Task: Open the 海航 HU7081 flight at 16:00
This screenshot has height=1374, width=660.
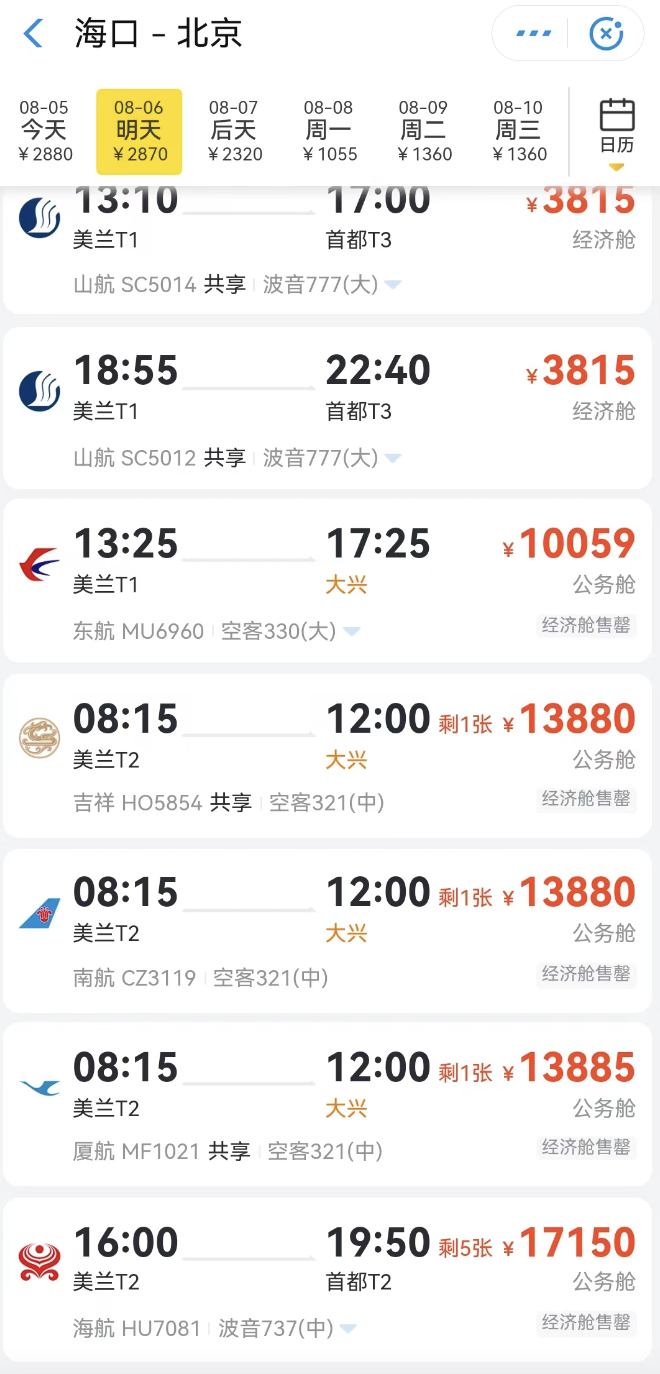Action: pos(328,1281)
